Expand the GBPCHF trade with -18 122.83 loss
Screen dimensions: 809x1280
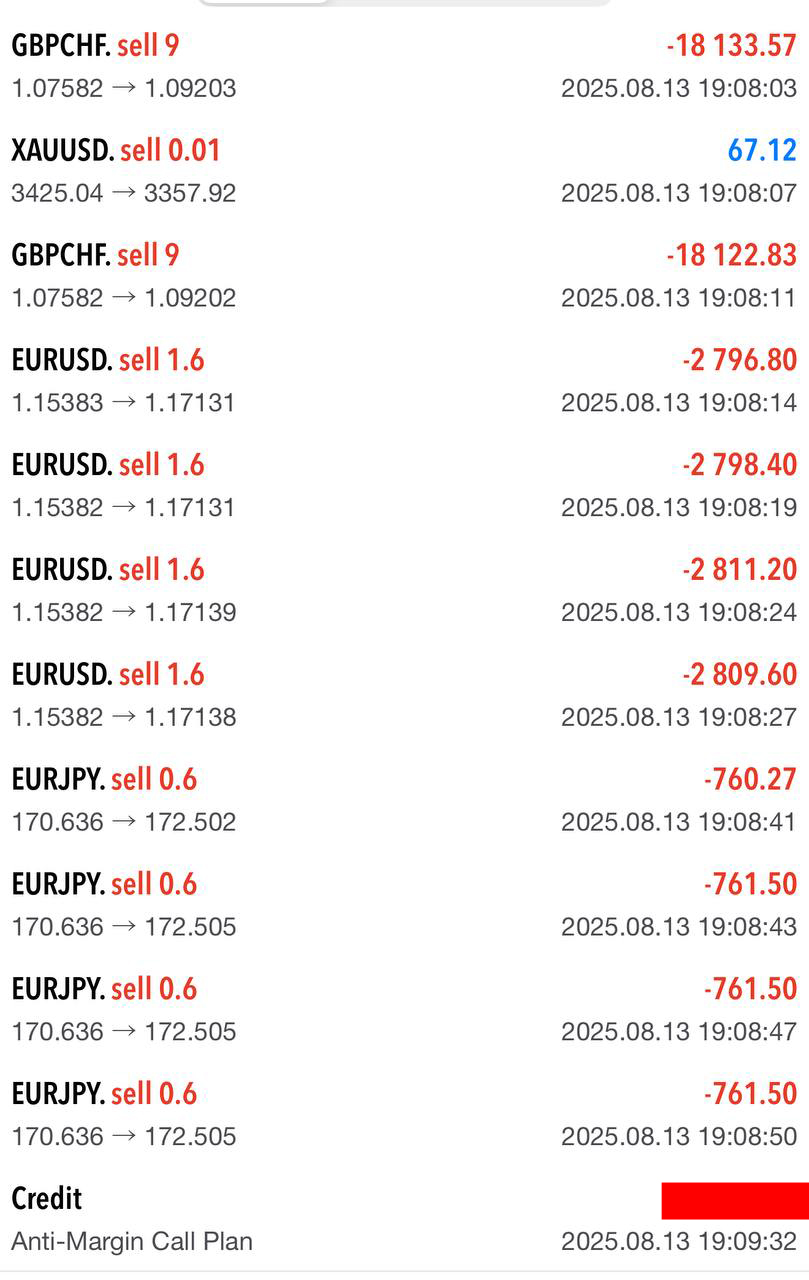click(404, 276)
